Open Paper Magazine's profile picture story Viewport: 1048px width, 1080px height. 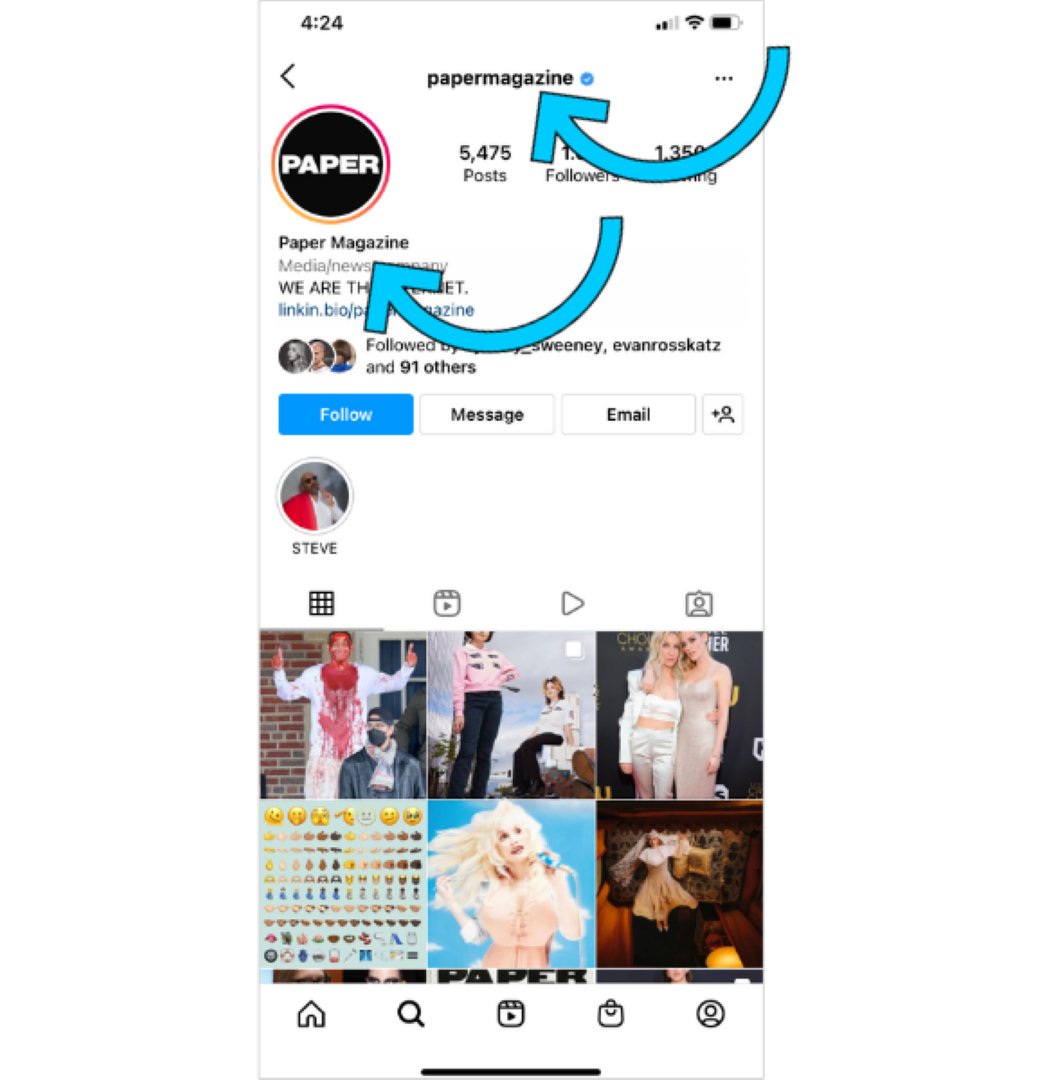pyautogui.click(x=331, y=164)
